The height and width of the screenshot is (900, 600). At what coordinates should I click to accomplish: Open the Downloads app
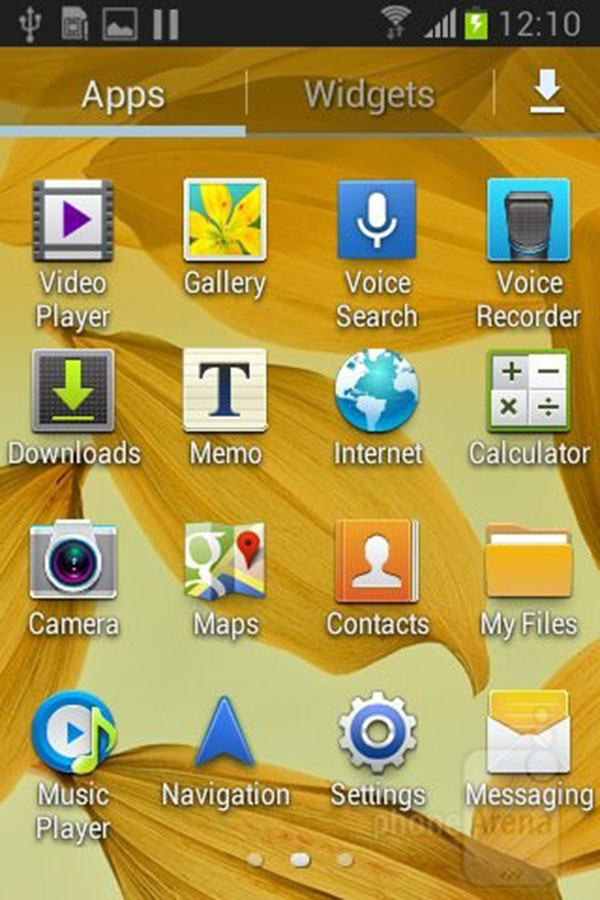73,391
